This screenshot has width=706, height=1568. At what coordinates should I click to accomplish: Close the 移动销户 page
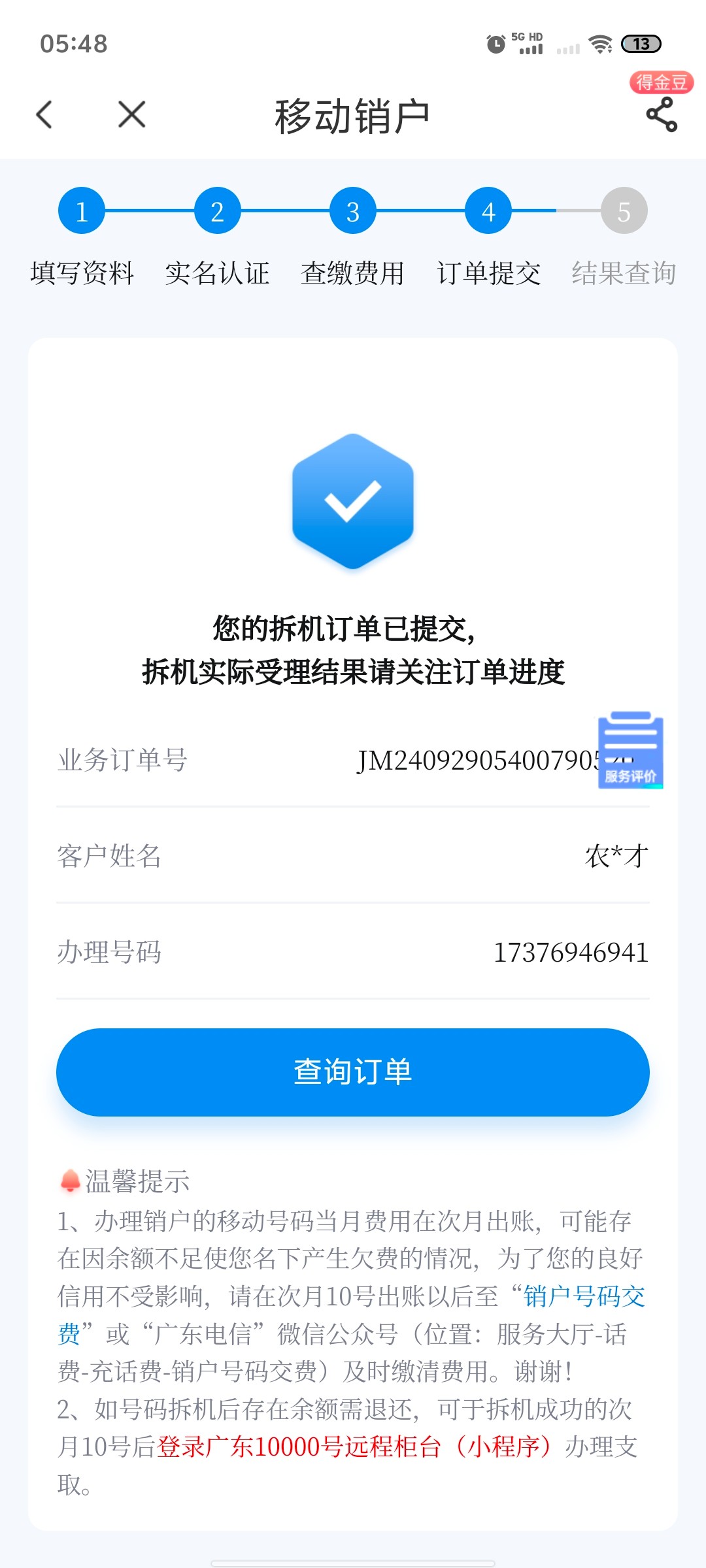(x=131, y=116)
